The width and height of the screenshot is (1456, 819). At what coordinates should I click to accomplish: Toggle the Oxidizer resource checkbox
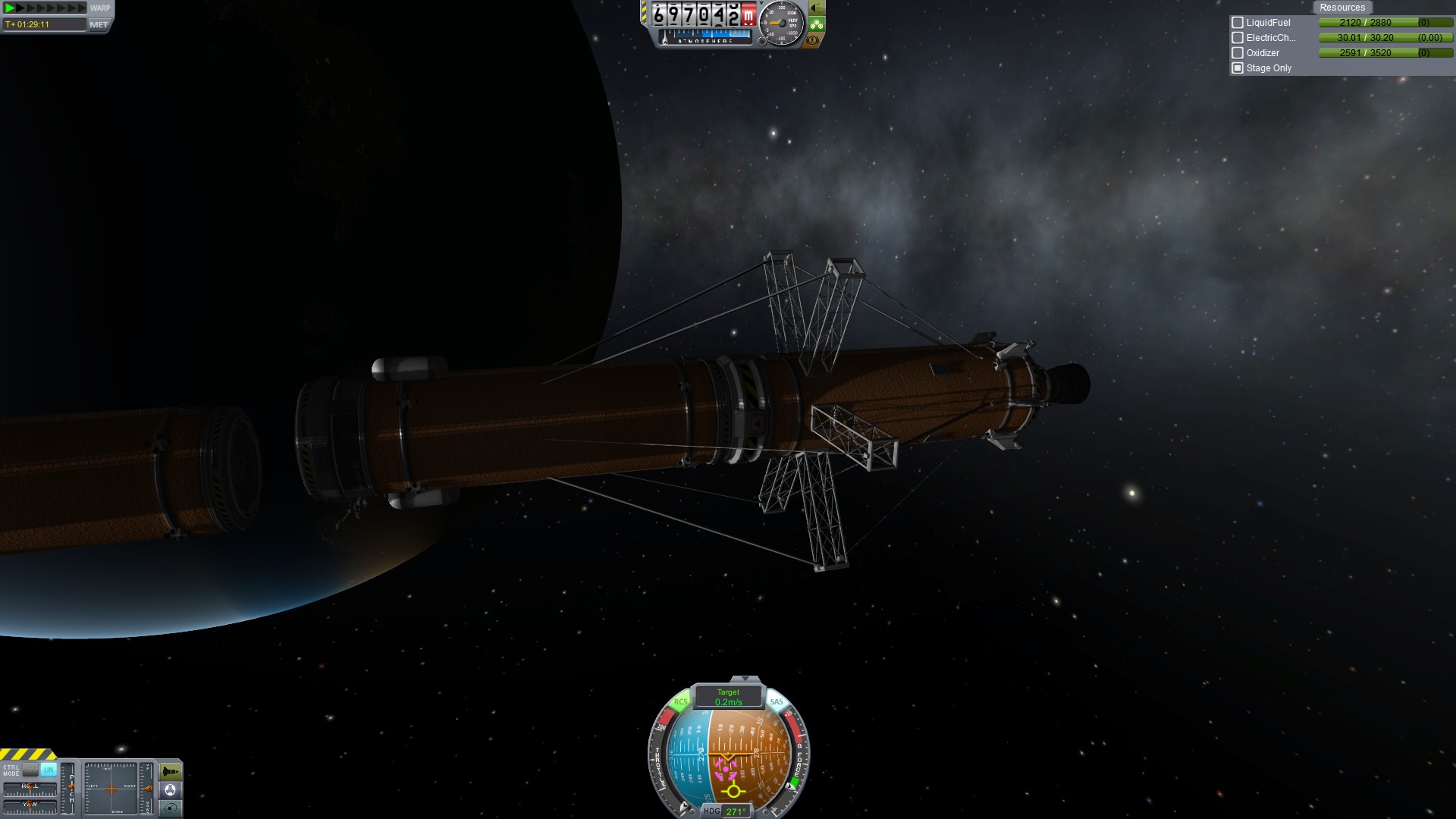click(x=1238, y=53)
